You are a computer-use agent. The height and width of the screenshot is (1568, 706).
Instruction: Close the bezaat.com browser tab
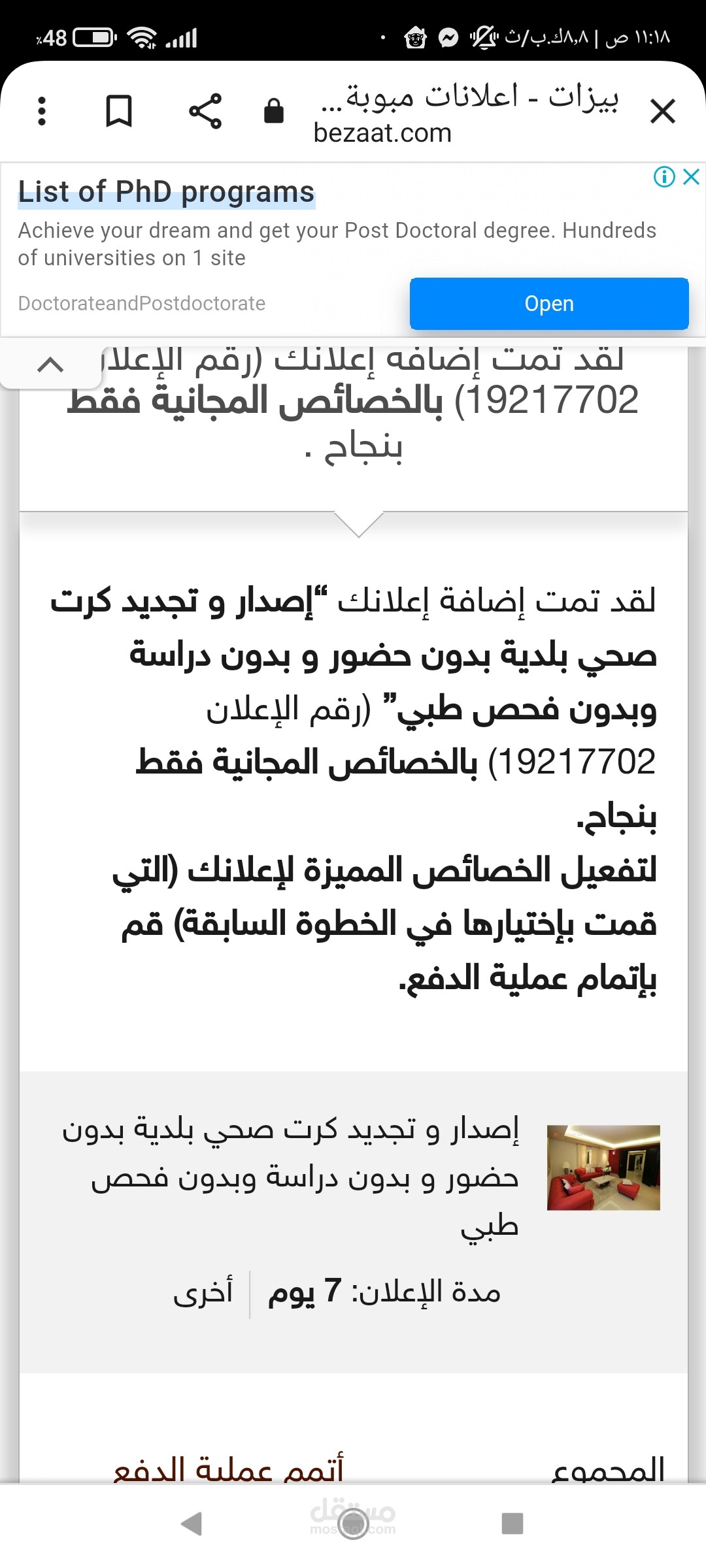click(x=663, y=111)
